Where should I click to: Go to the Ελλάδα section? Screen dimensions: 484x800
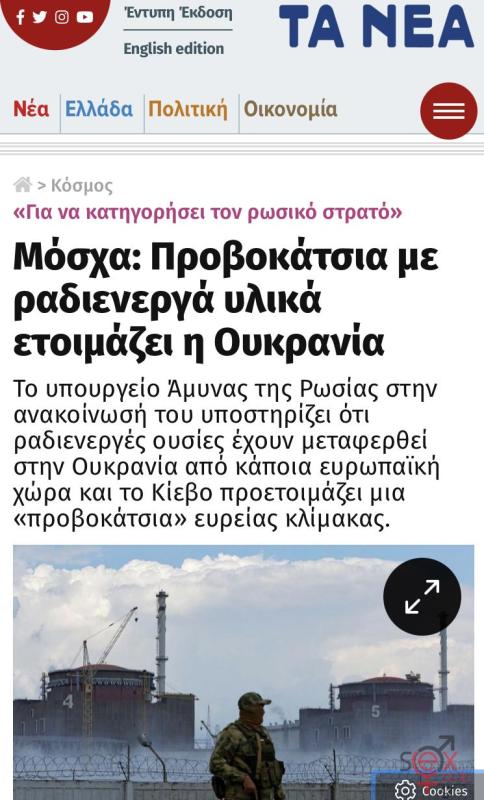(99, 109)
